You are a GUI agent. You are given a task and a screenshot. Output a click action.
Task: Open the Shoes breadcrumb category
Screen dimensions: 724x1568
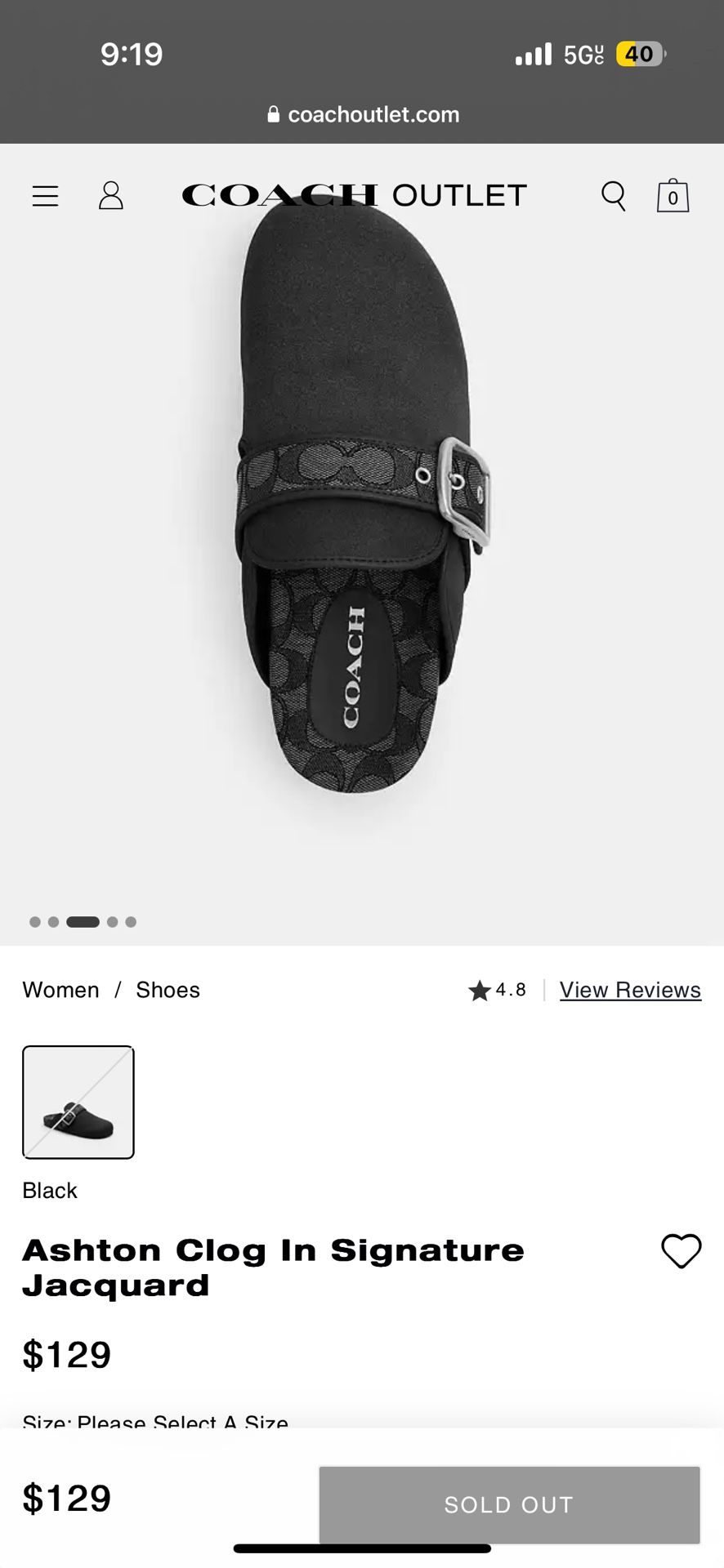pos(168,990)
